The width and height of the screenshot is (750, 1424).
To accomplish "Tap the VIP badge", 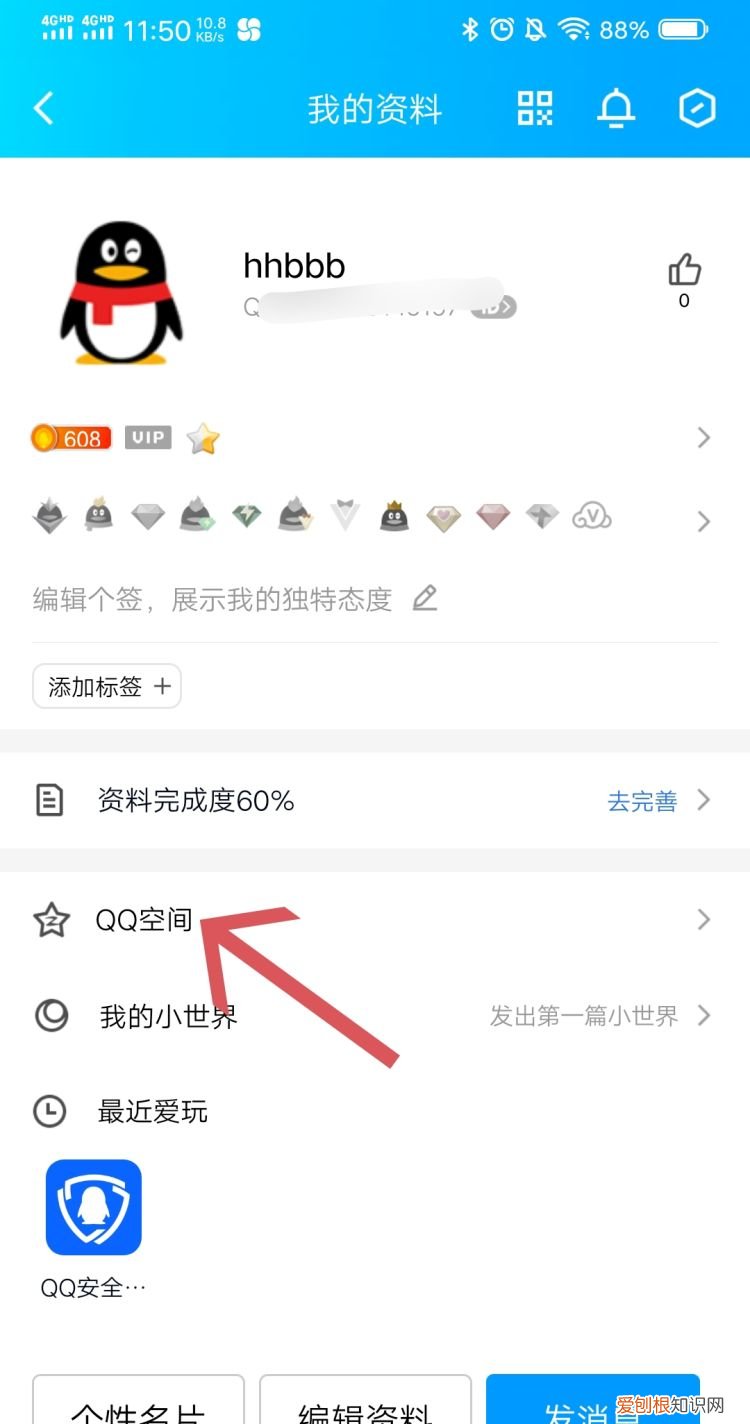I will click(x=147, y=438).
